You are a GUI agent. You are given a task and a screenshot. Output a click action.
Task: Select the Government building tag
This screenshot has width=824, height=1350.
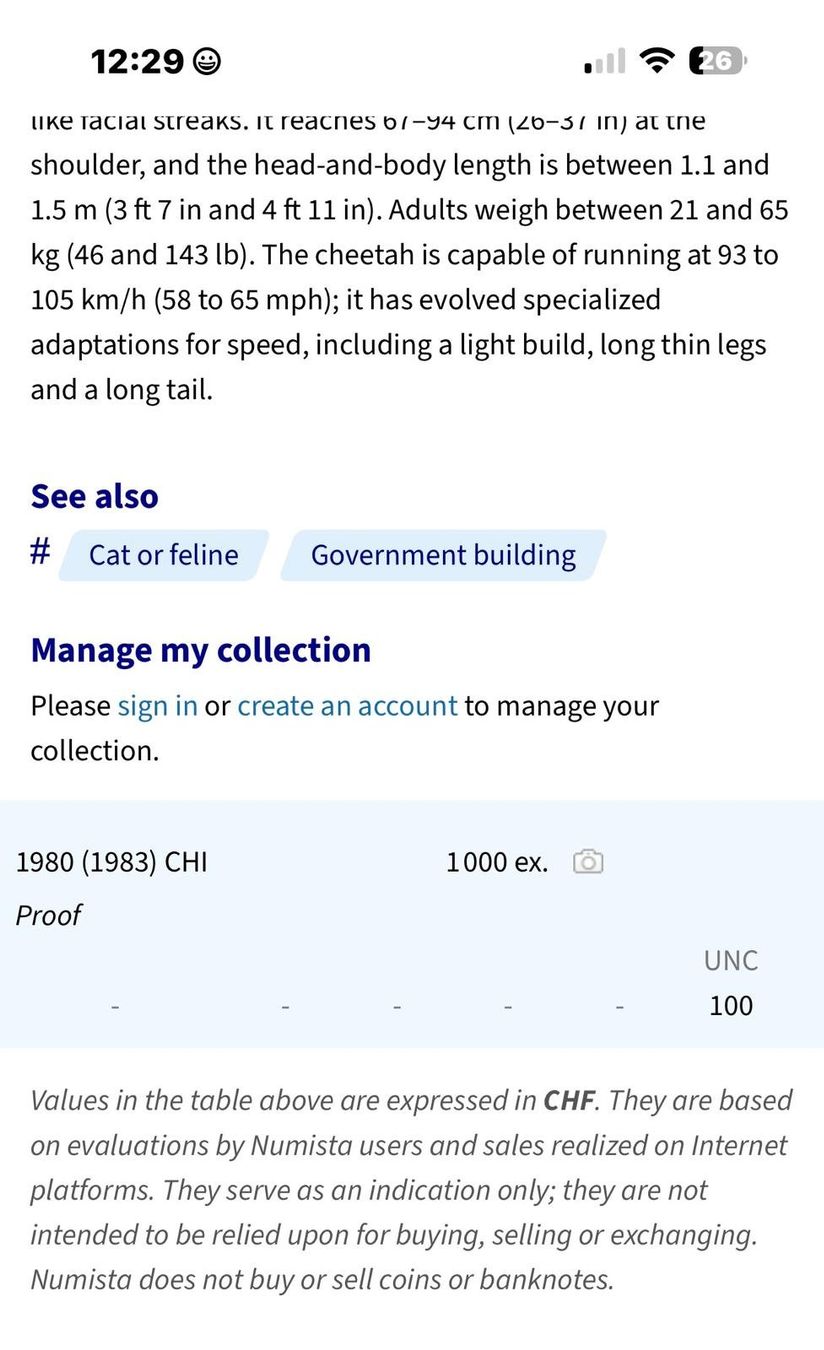point(443,555)
